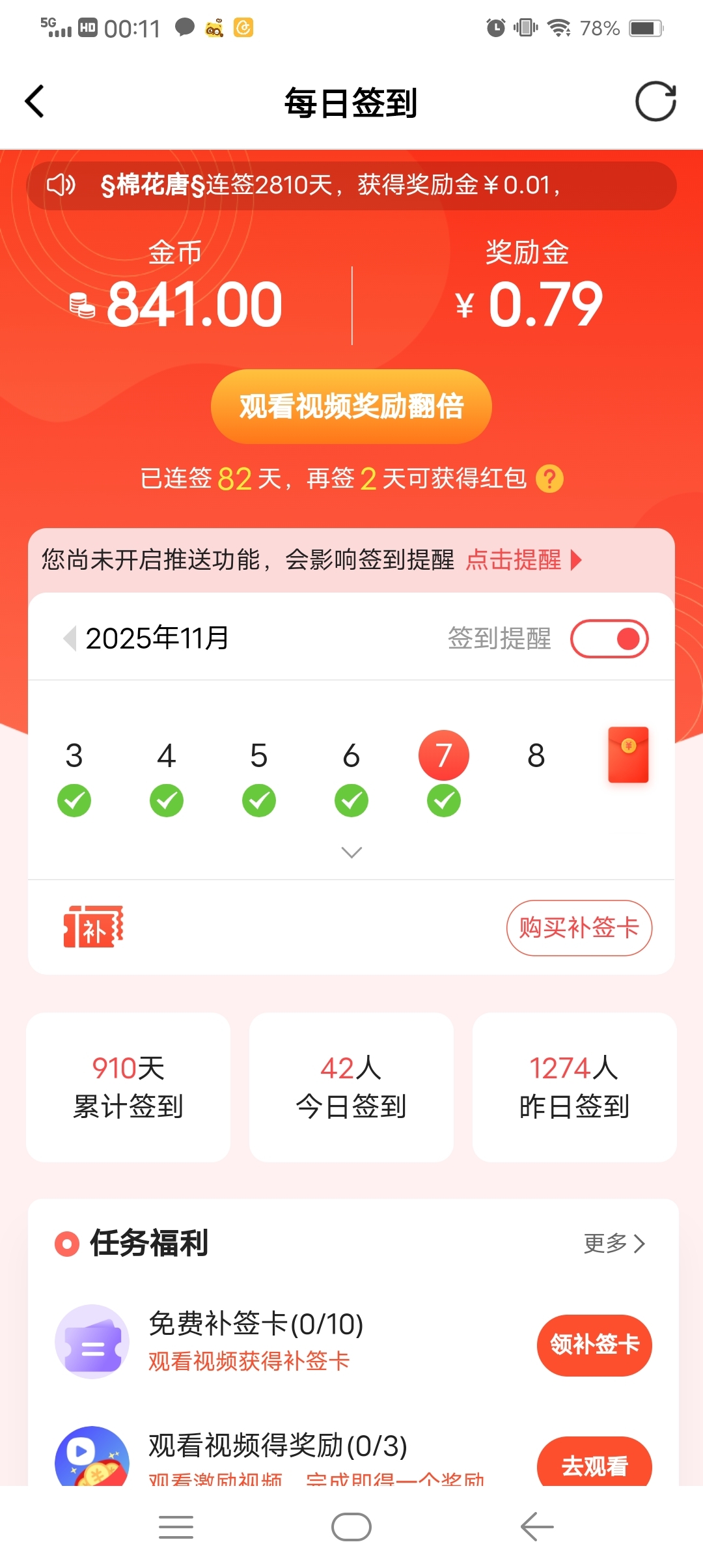703x1568 pixels.
Task: Go to the system home screen
Action: tap(351, 1527)
